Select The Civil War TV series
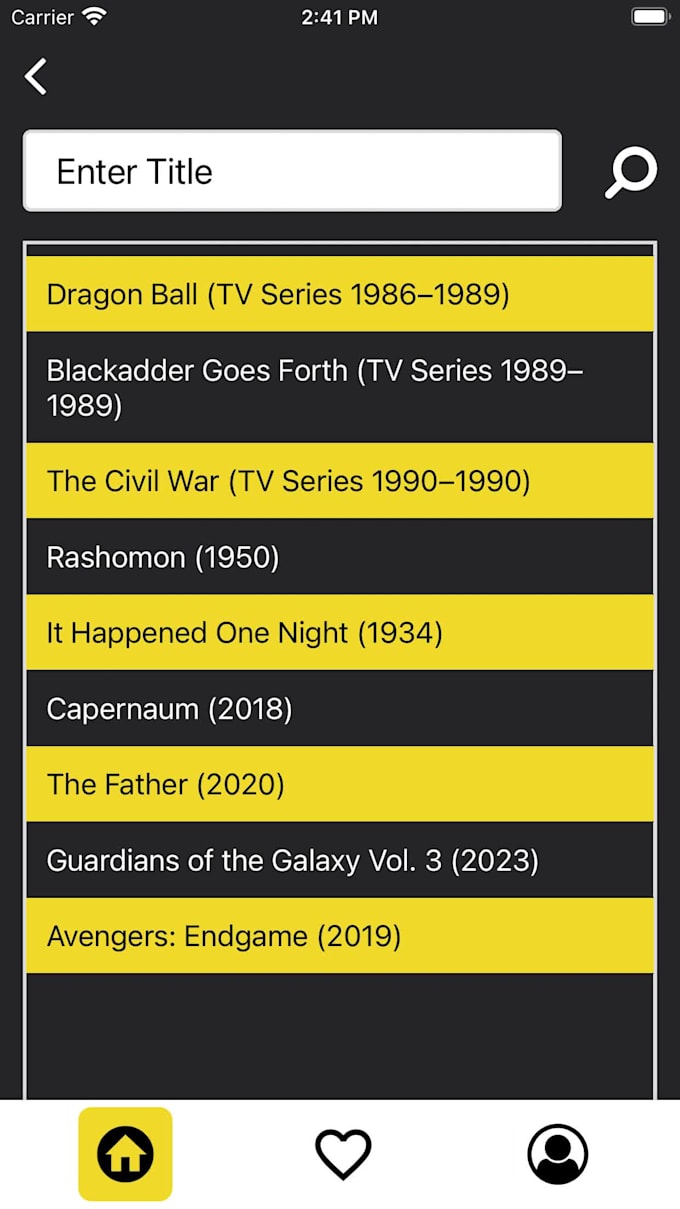This screenshot has width=680, height=1209. [340, 481]
